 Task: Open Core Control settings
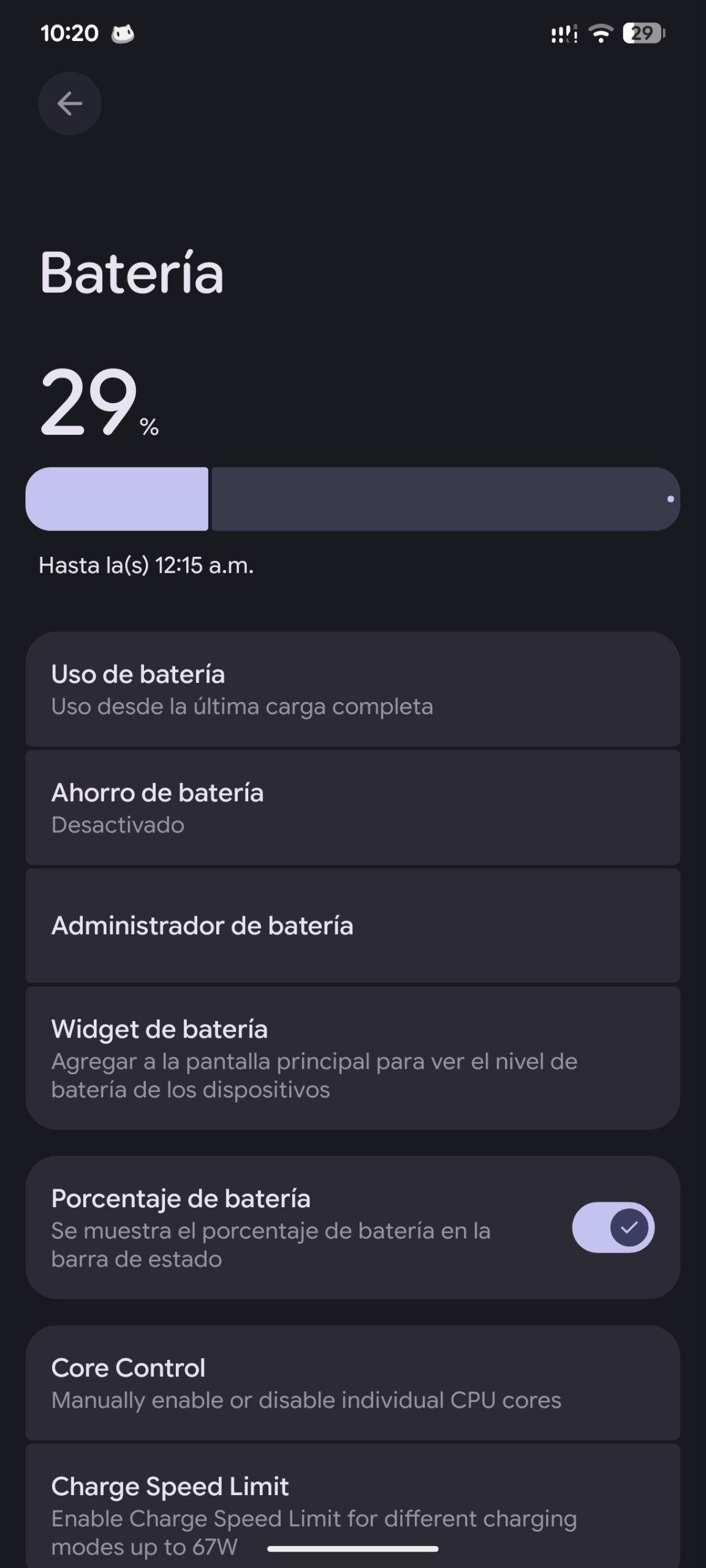pyautogui.click(x=352, y=1383)
